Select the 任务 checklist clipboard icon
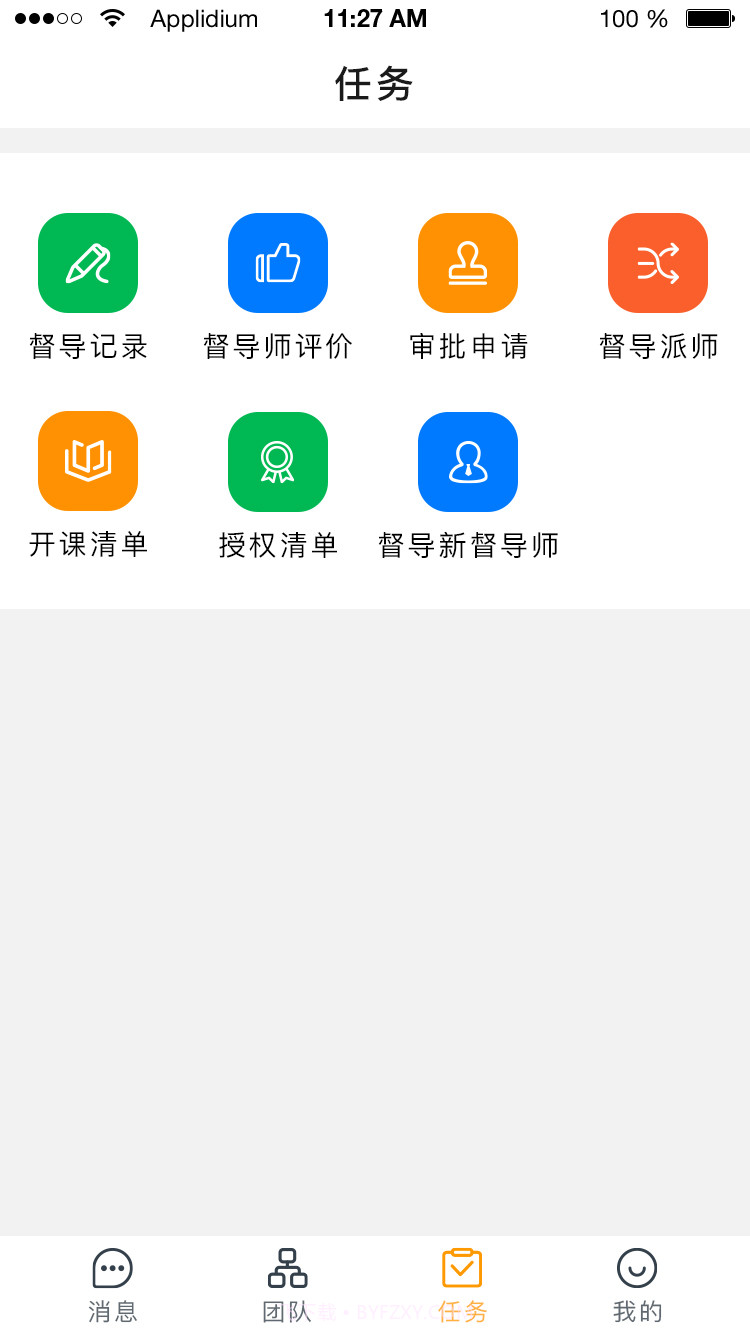750x1334 pixels. 462,1267
